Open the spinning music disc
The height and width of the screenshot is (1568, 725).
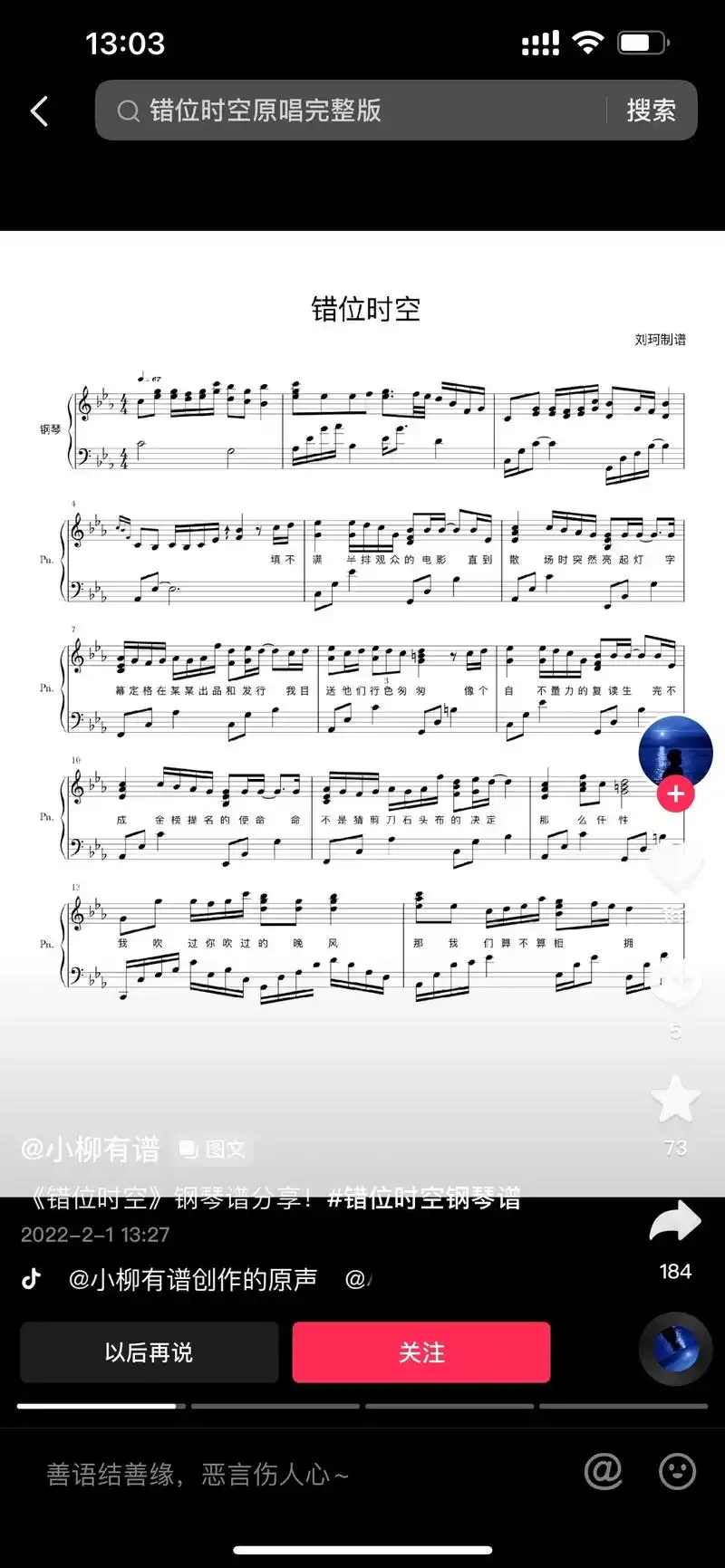click(x=675, y=1347)
